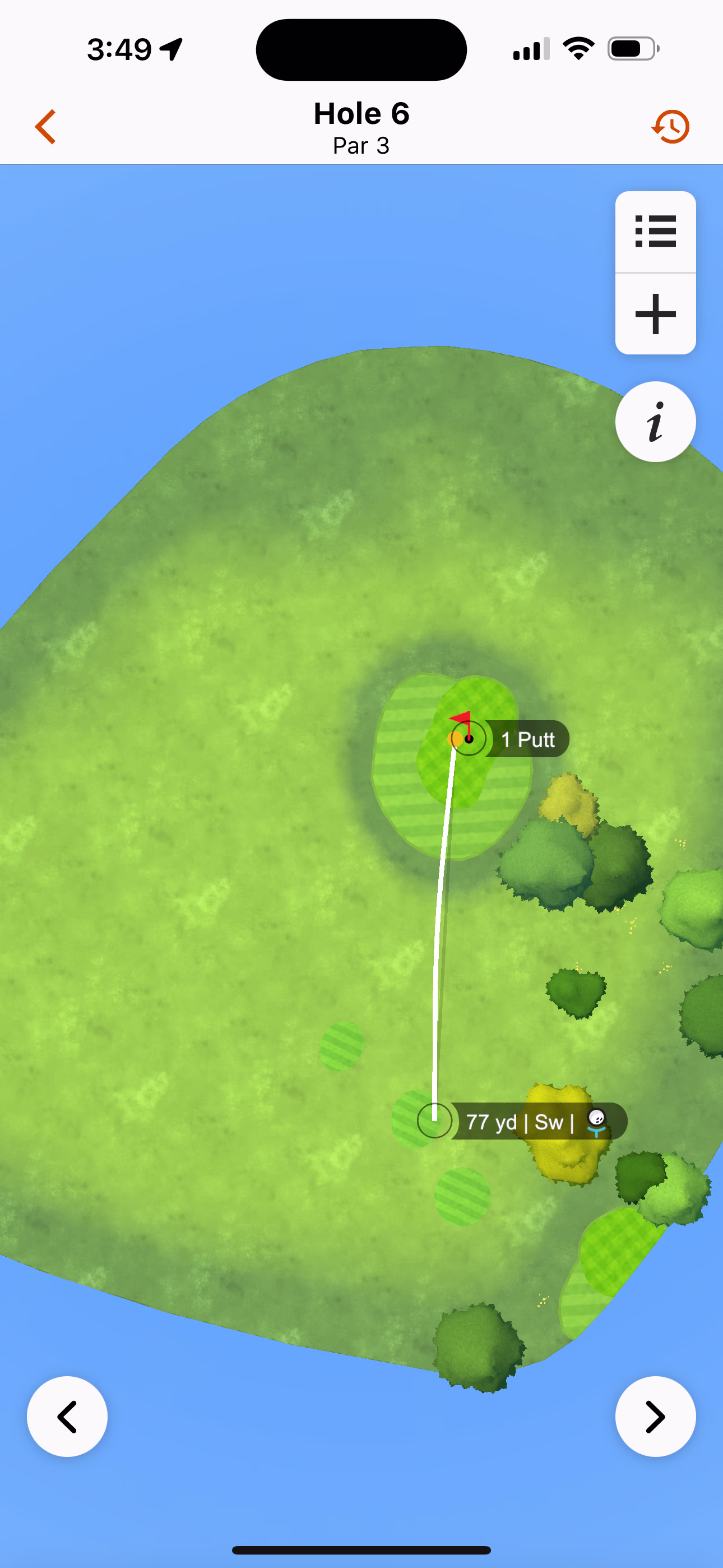Open hole info button

pos(655,421)
